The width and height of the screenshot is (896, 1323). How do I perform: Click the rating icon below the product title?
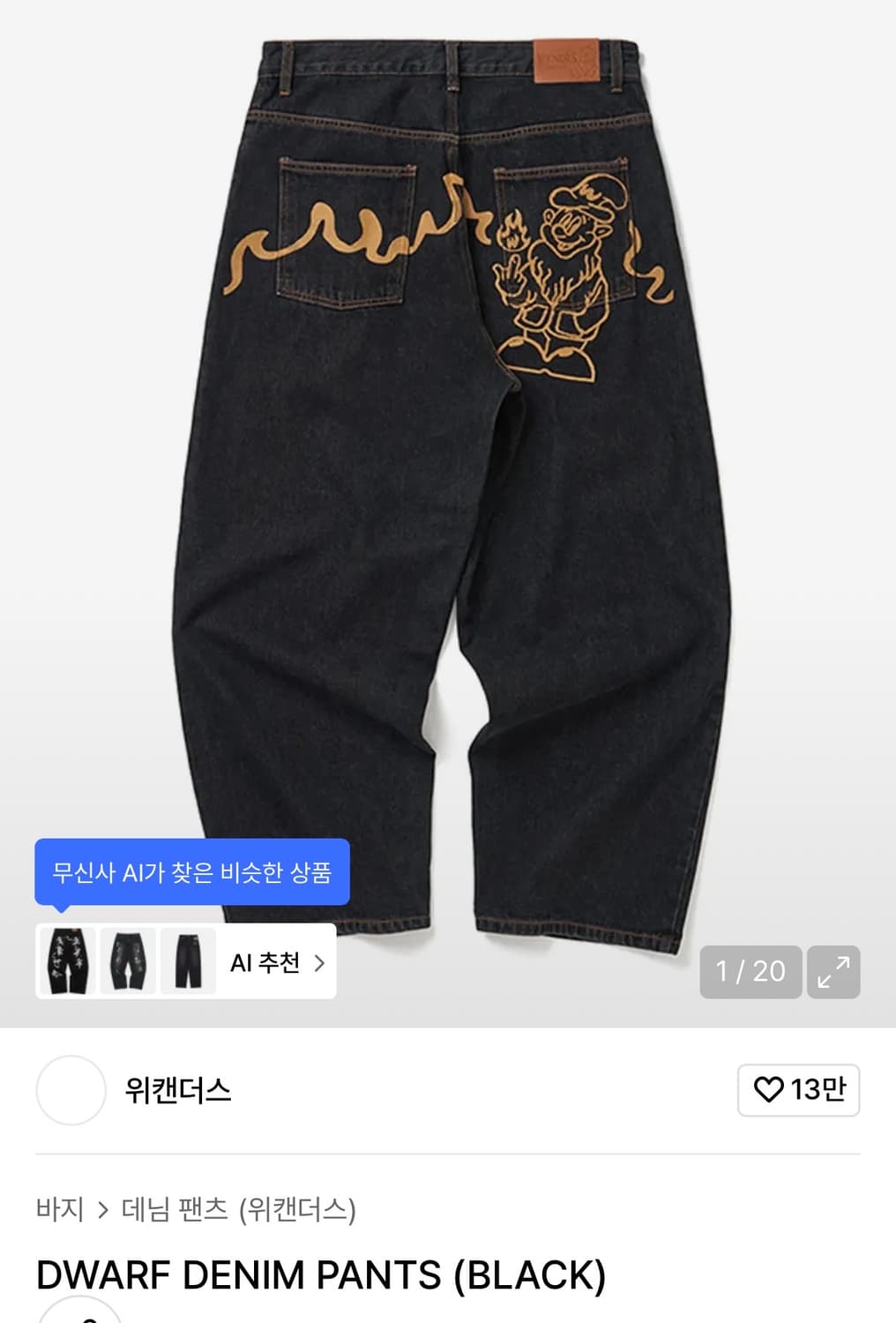point(84,1319)
